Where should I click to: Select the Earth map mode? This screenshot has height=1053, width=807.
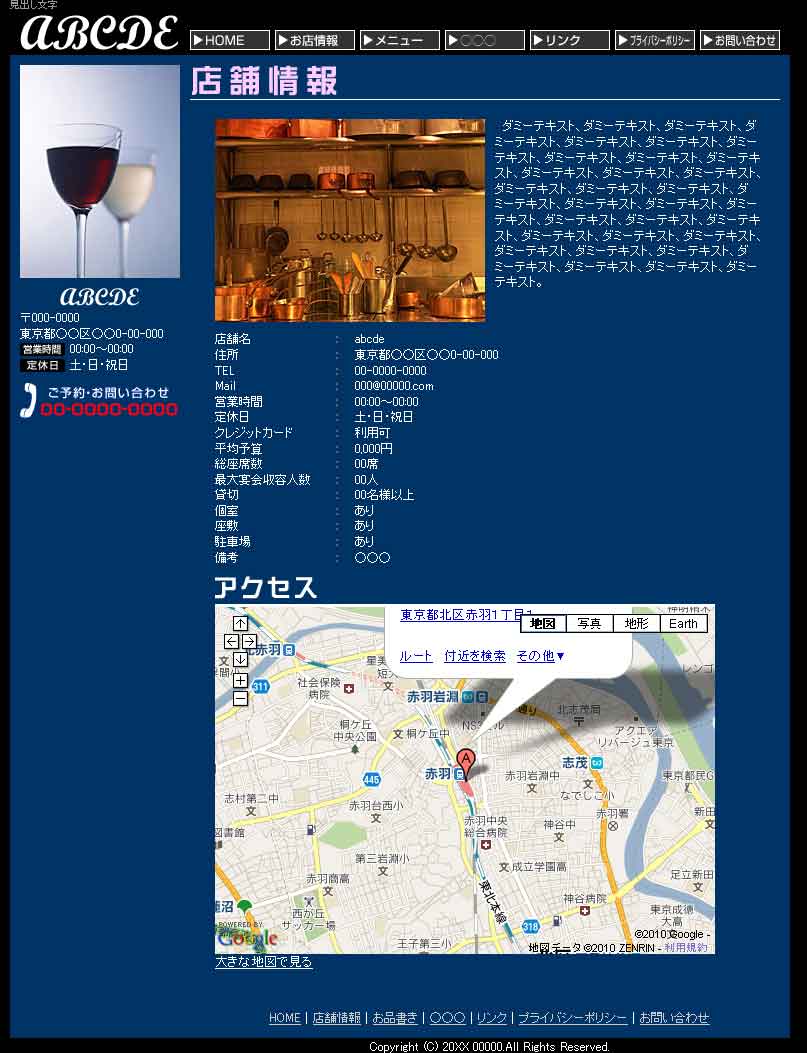[x=683, y=624]
